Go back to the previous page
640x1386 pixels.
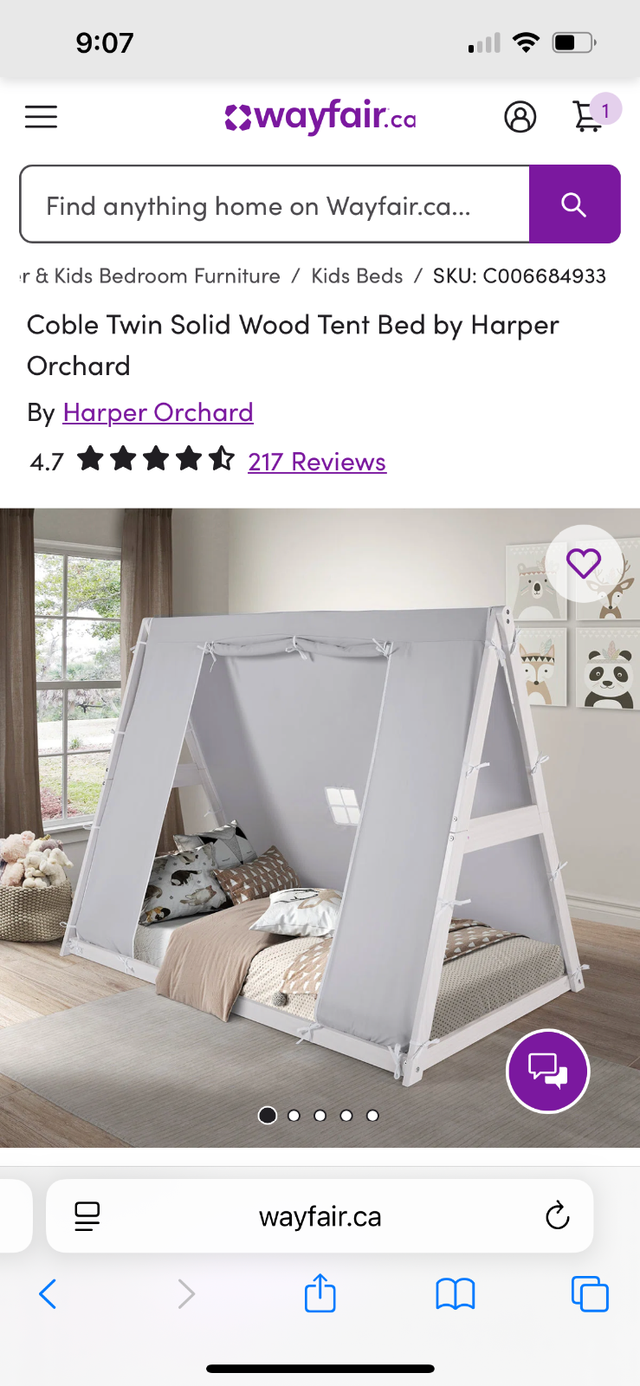coord(48,1294)
